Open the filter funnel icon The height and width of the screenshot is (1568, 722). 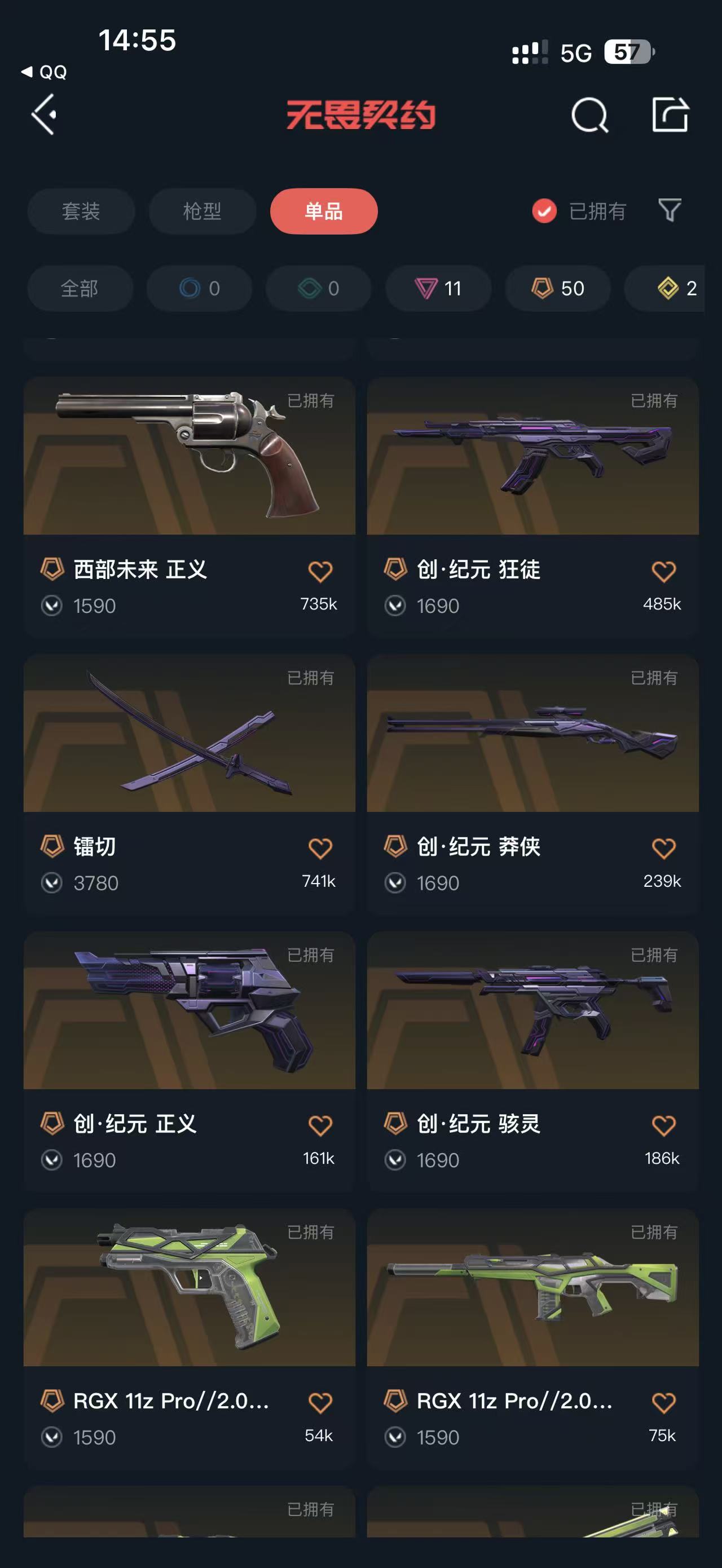point(670,211)
